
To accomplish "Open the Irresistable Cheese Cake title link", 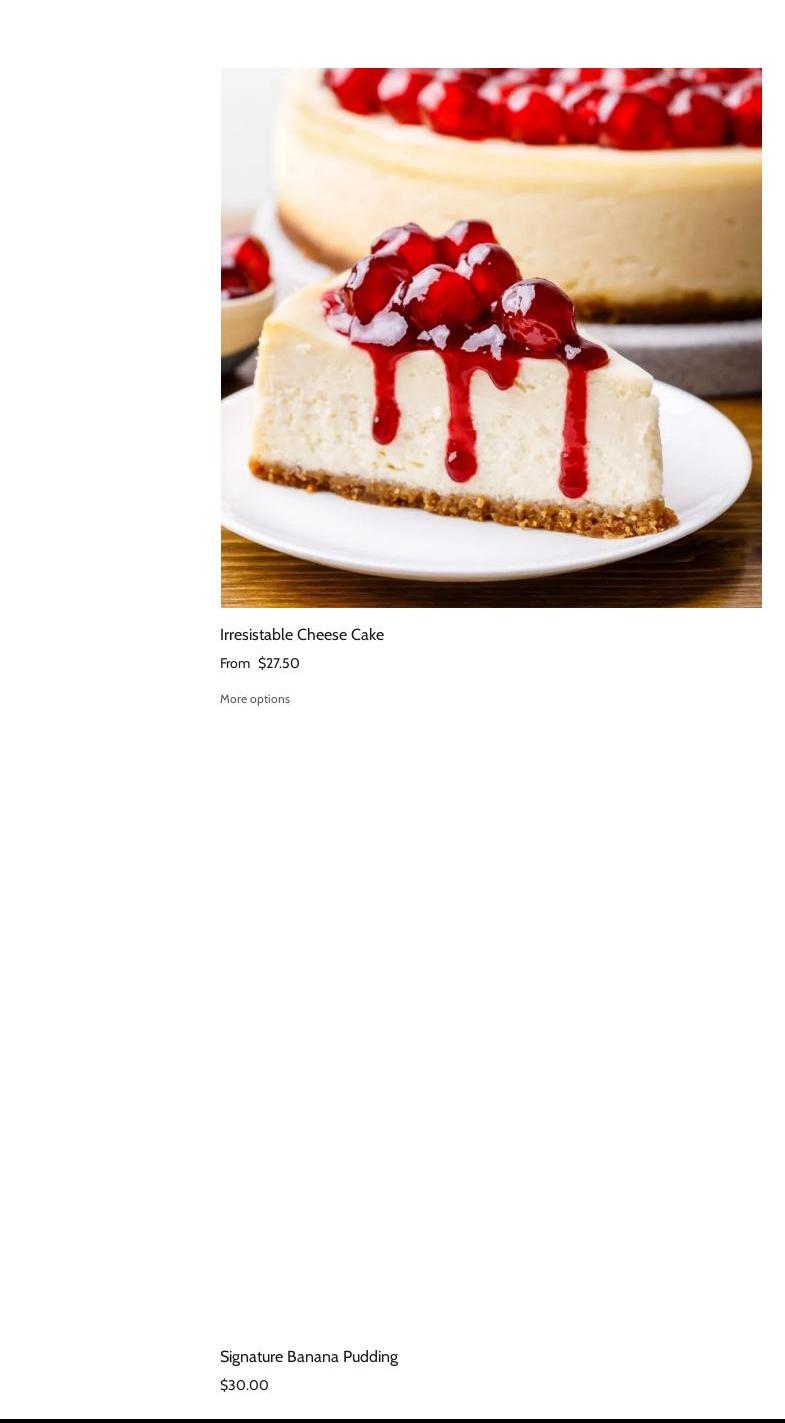I will [x=301, y=634].
